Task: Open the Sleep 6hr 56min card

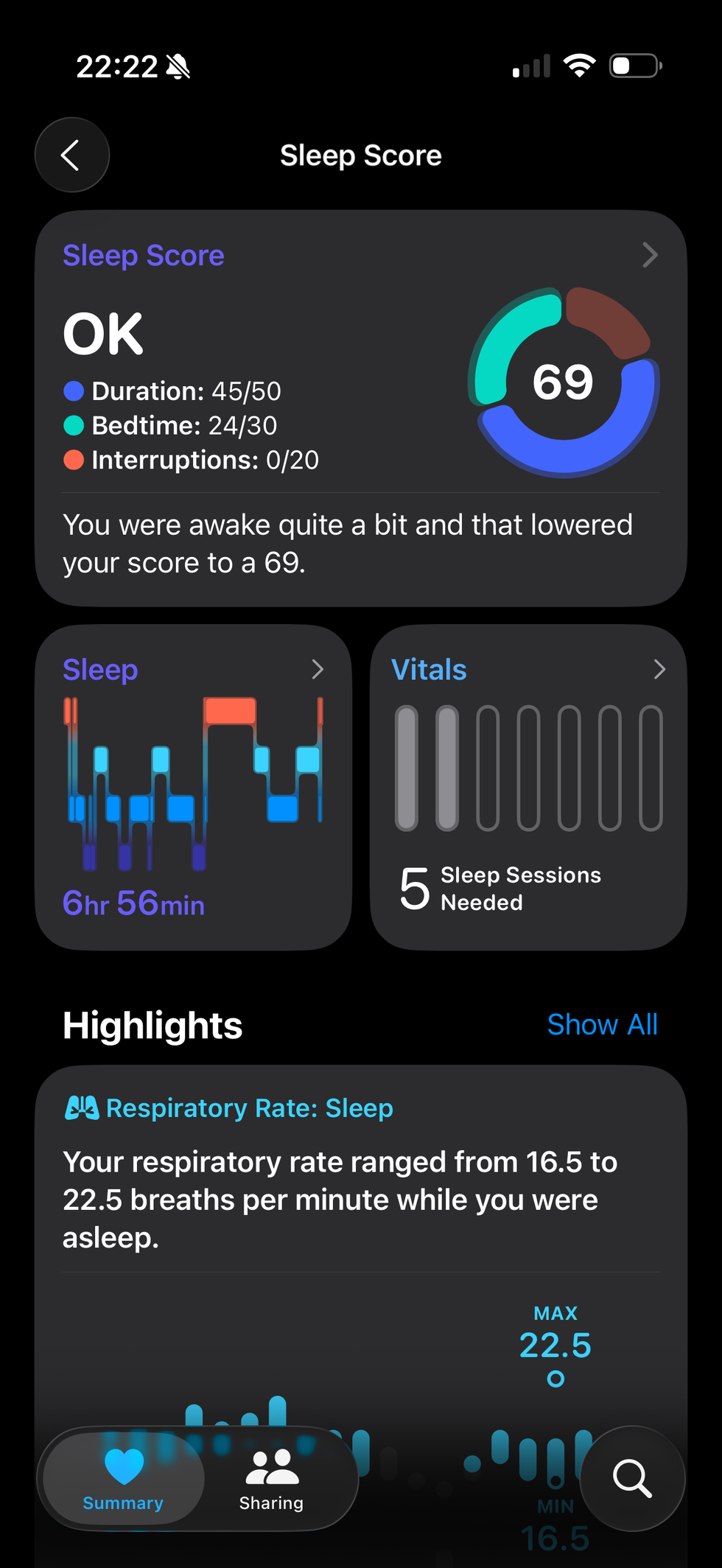Action: (193, 787)
